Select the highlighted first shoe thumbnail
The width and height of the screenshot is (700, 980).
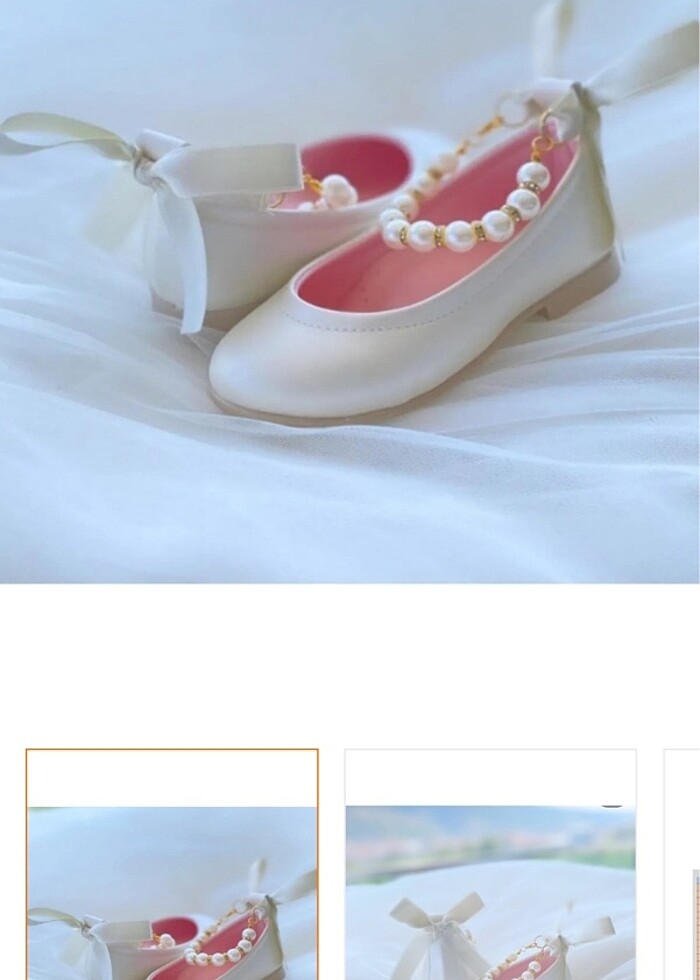point(172,865)
